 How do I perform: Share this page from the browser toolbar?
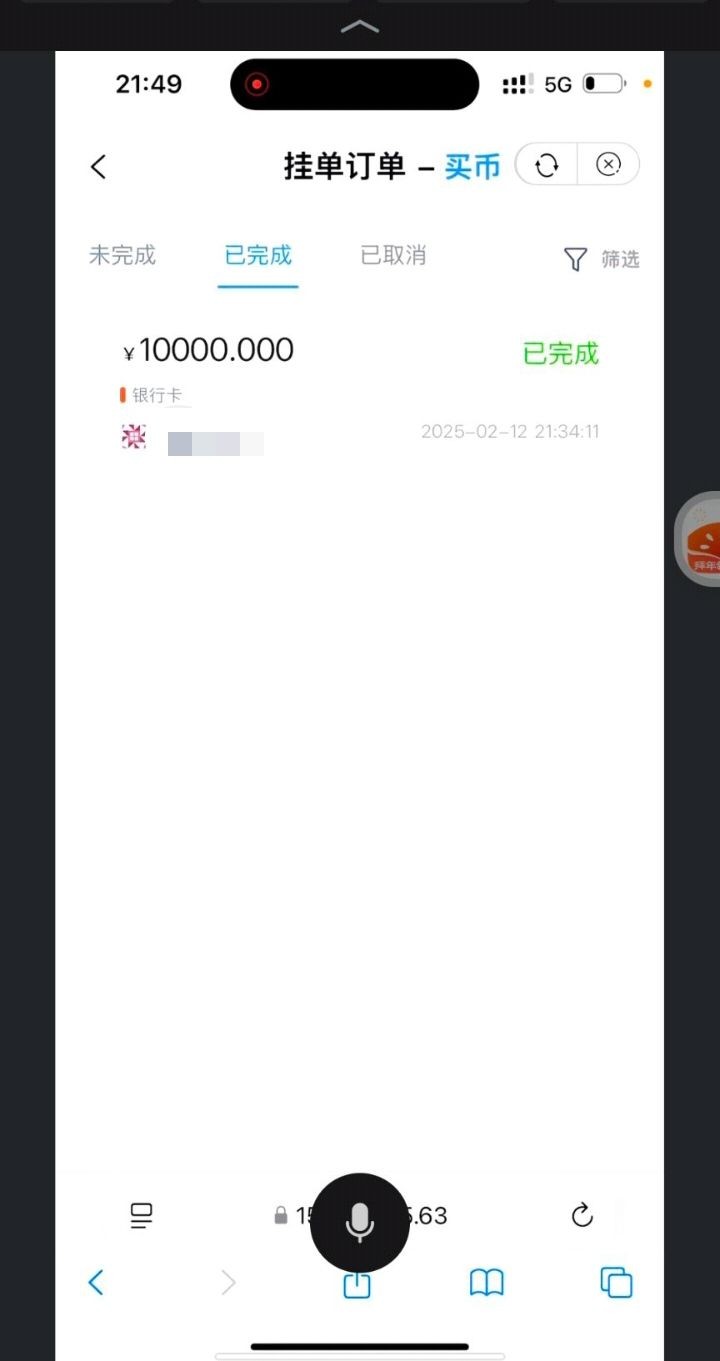pyautogui.click(x=357, y=1286)
